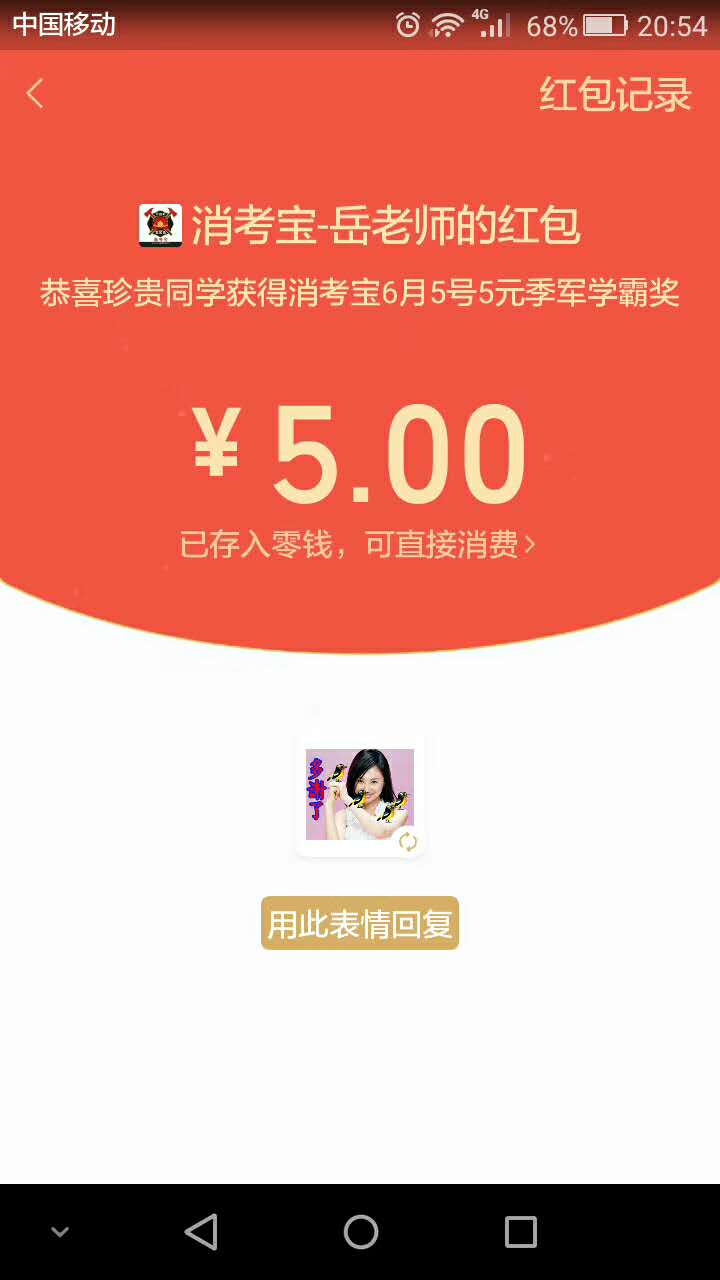Open the recent apps view

click(x=520, y=1232)
